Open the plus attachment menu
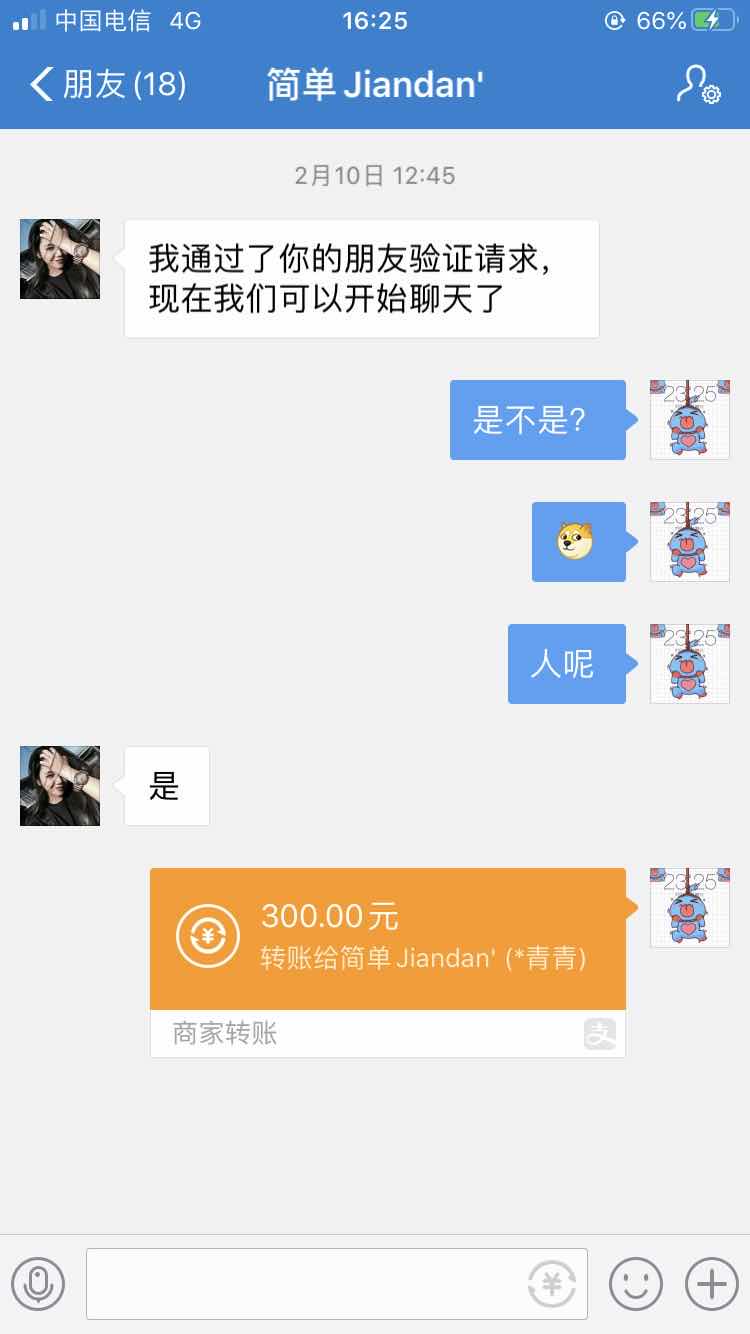This screenshot has width=750, height=1334. click(711, 1283)
